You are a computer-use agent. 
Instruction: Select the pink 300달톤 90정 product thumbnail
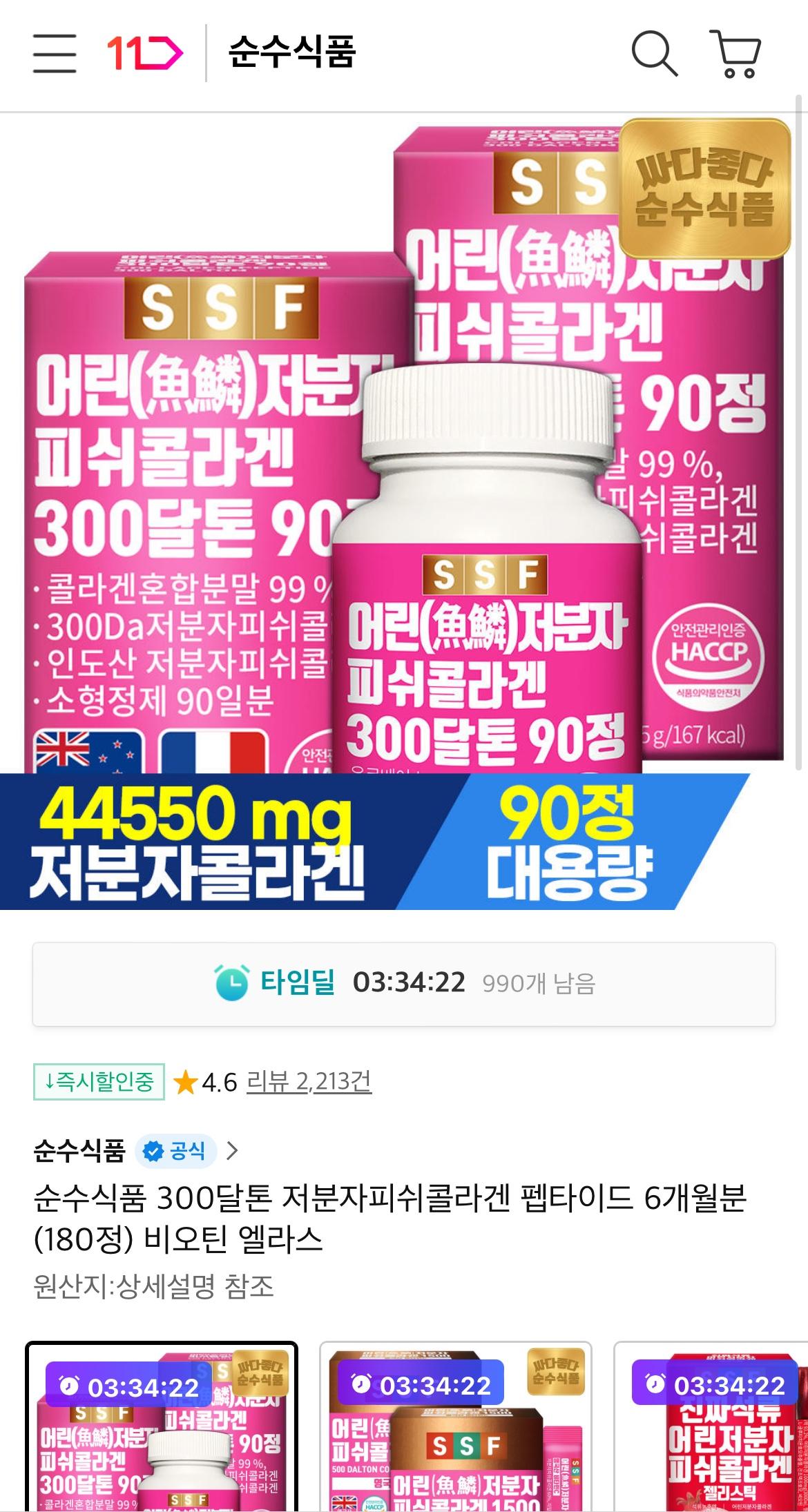click(x=162, y=1427)
